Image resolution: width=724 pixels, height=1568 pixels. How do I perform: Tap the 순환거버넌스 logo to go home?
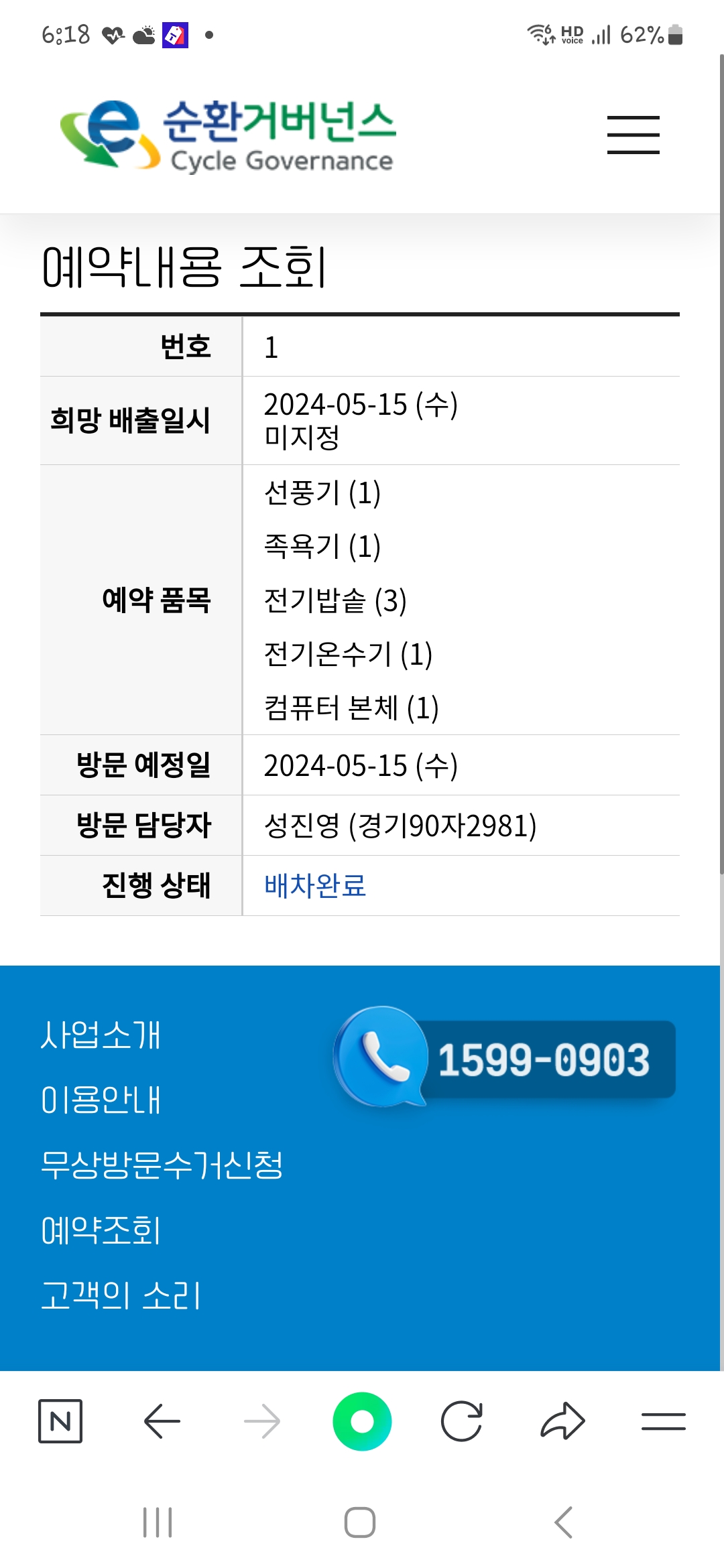228,135
